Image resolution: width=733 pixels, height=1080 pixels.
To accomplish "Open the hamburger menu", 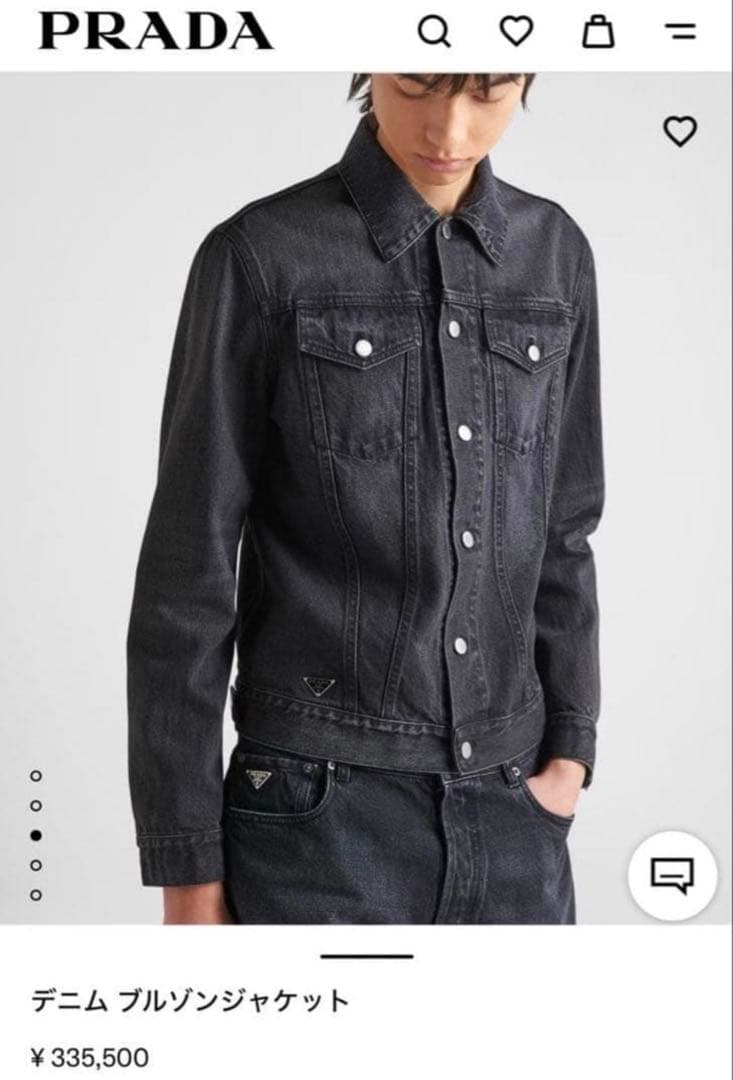I will [x=681, y=31].
